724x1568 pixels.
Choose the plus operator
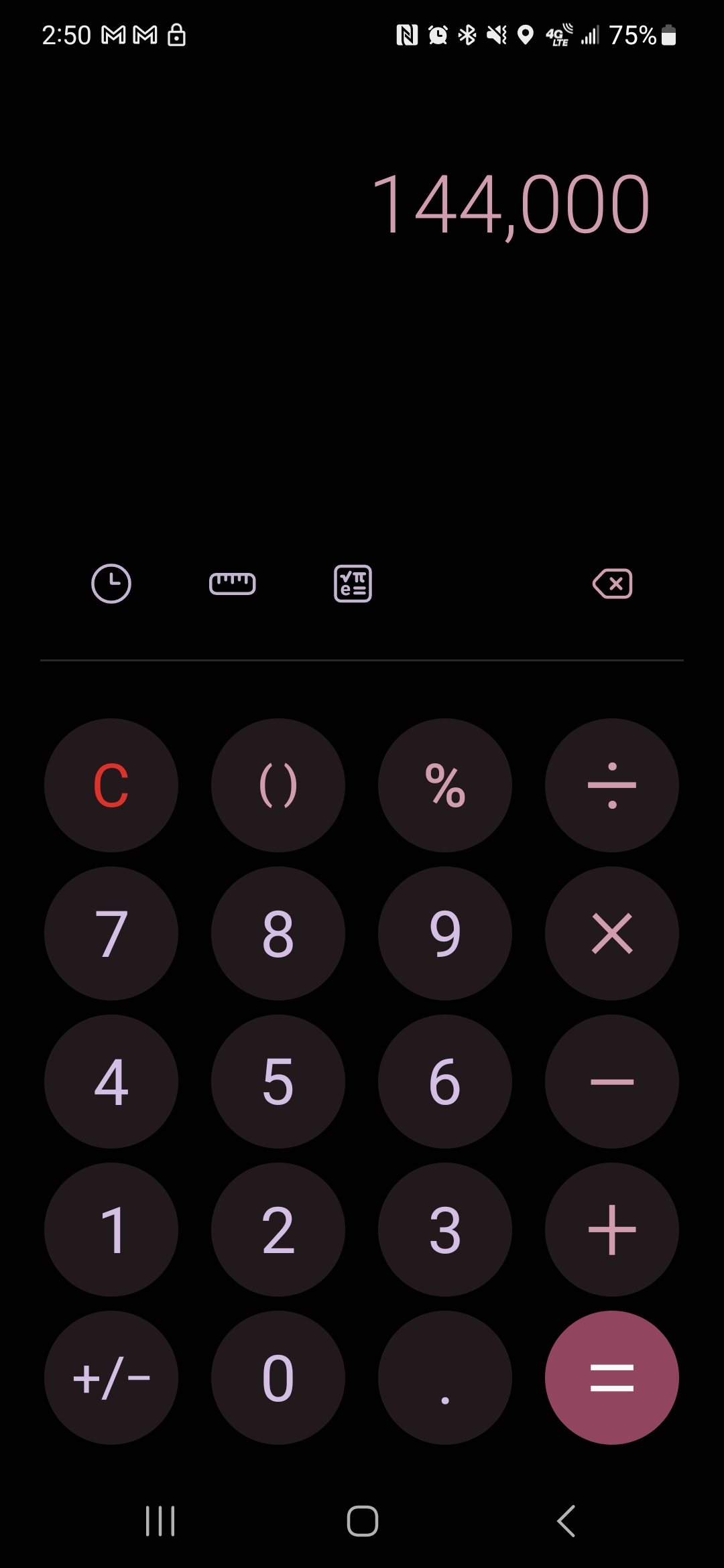coord(612,1230)
